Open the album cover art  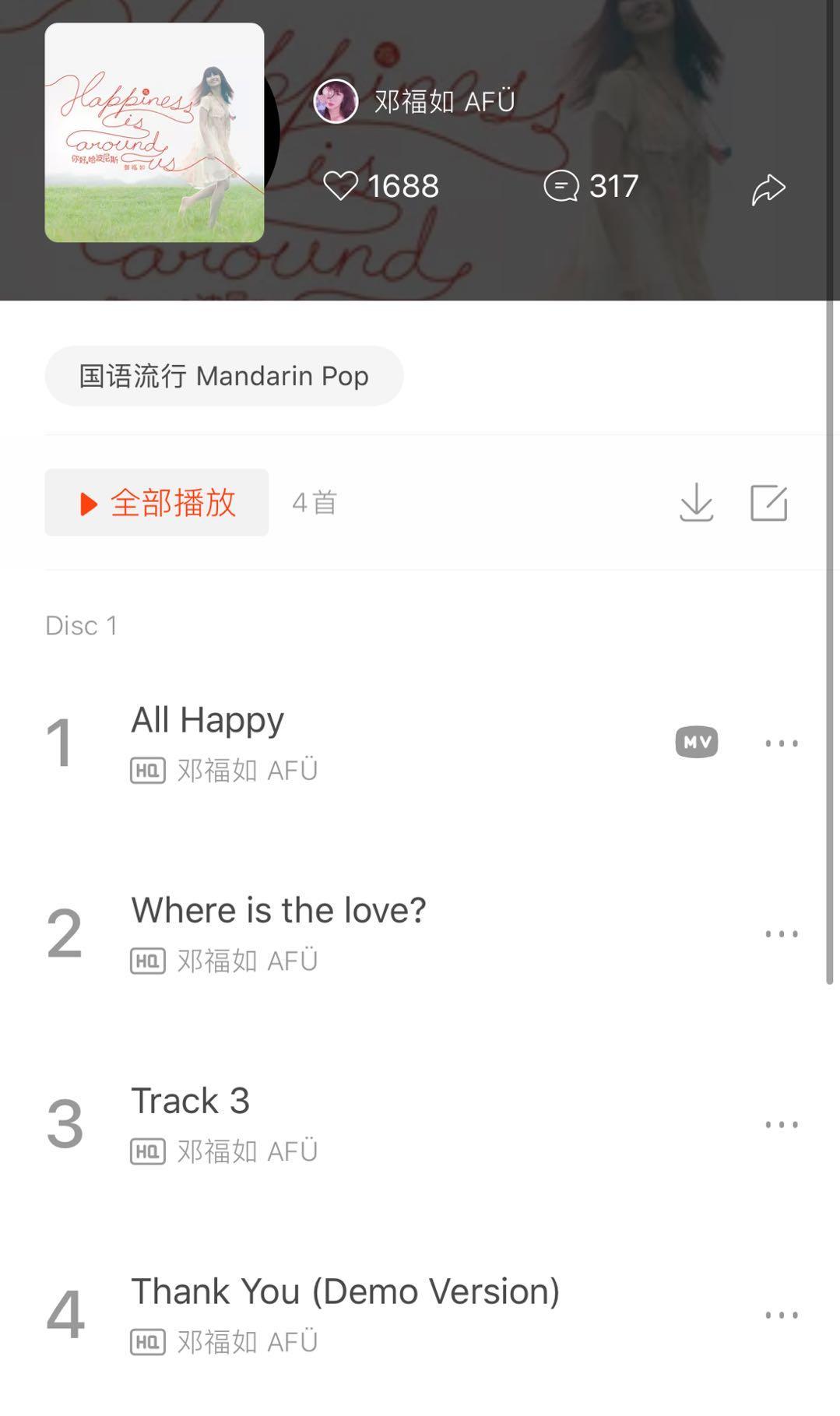point(154,132)
